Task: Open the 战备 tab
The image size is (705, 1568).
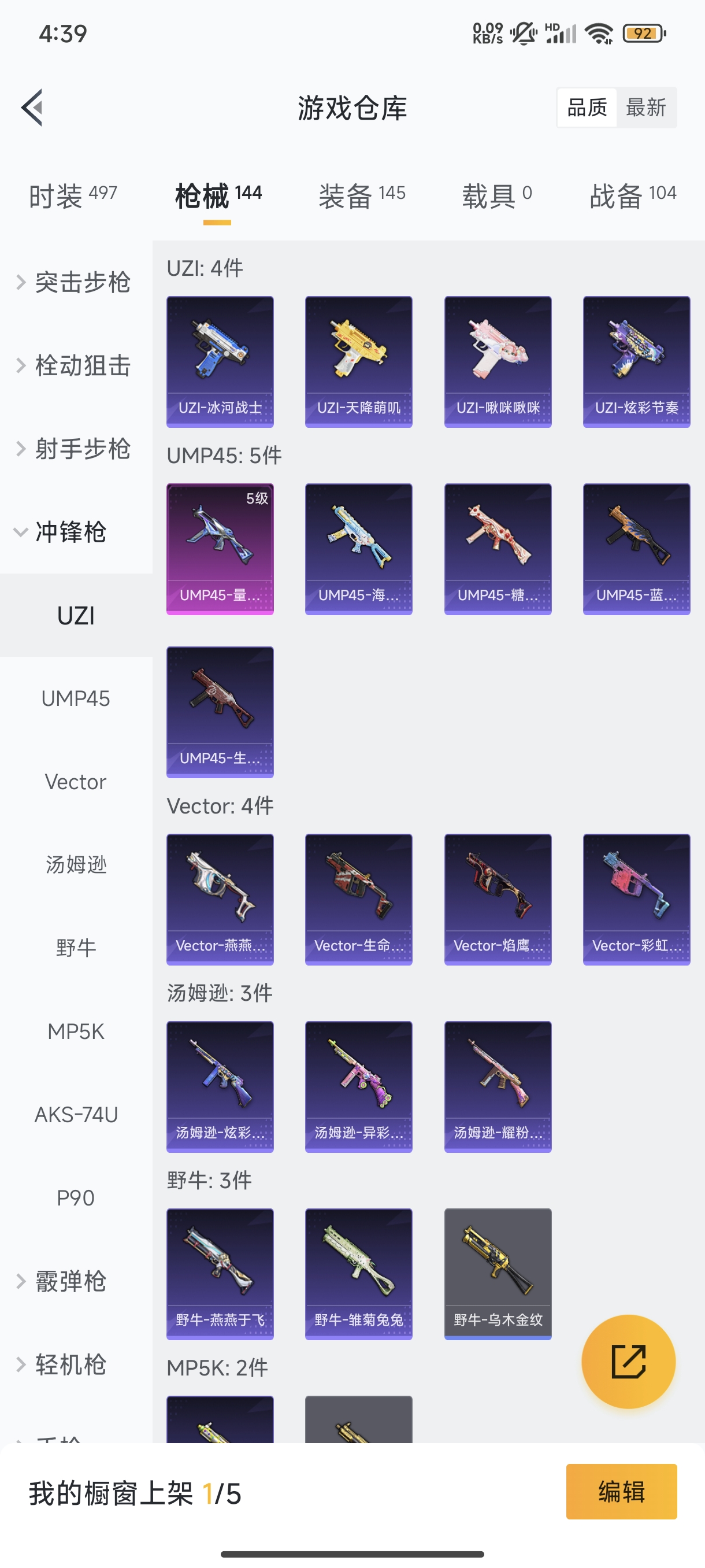Action: (x=632, y=196)
